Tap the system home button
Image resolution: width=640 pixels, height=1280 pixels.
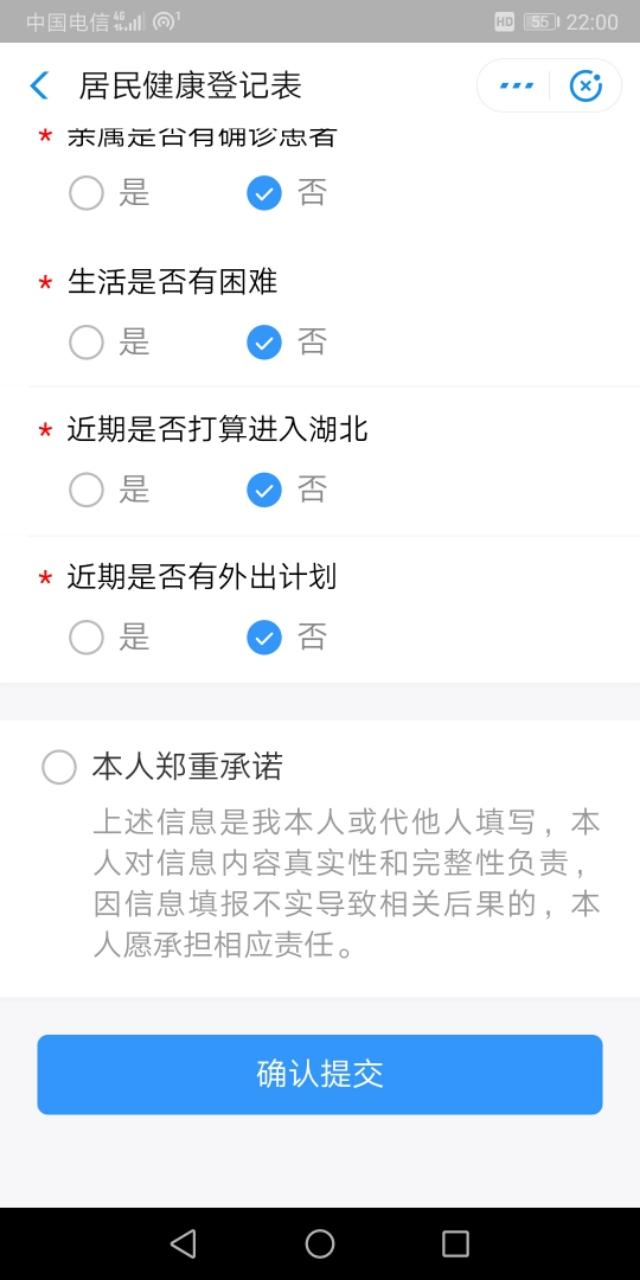(x=320, y=1243)
